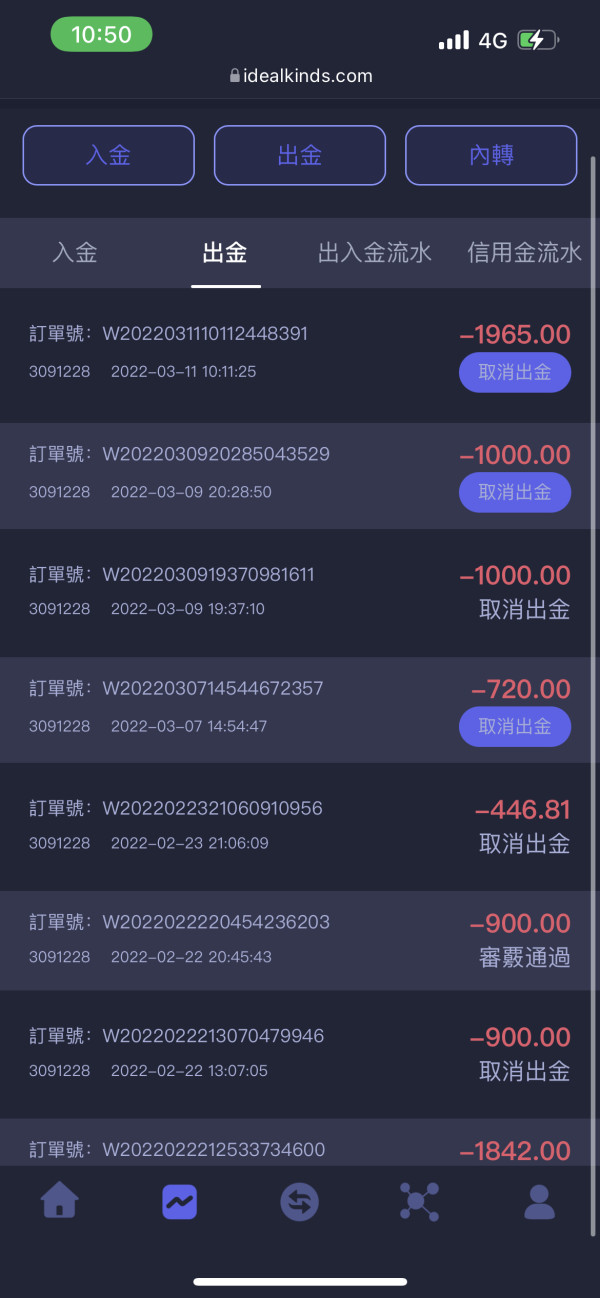Open the 出金 withdrawal button
The height and width of the screenshot is (1298, 600).
(x=300, y=155)
